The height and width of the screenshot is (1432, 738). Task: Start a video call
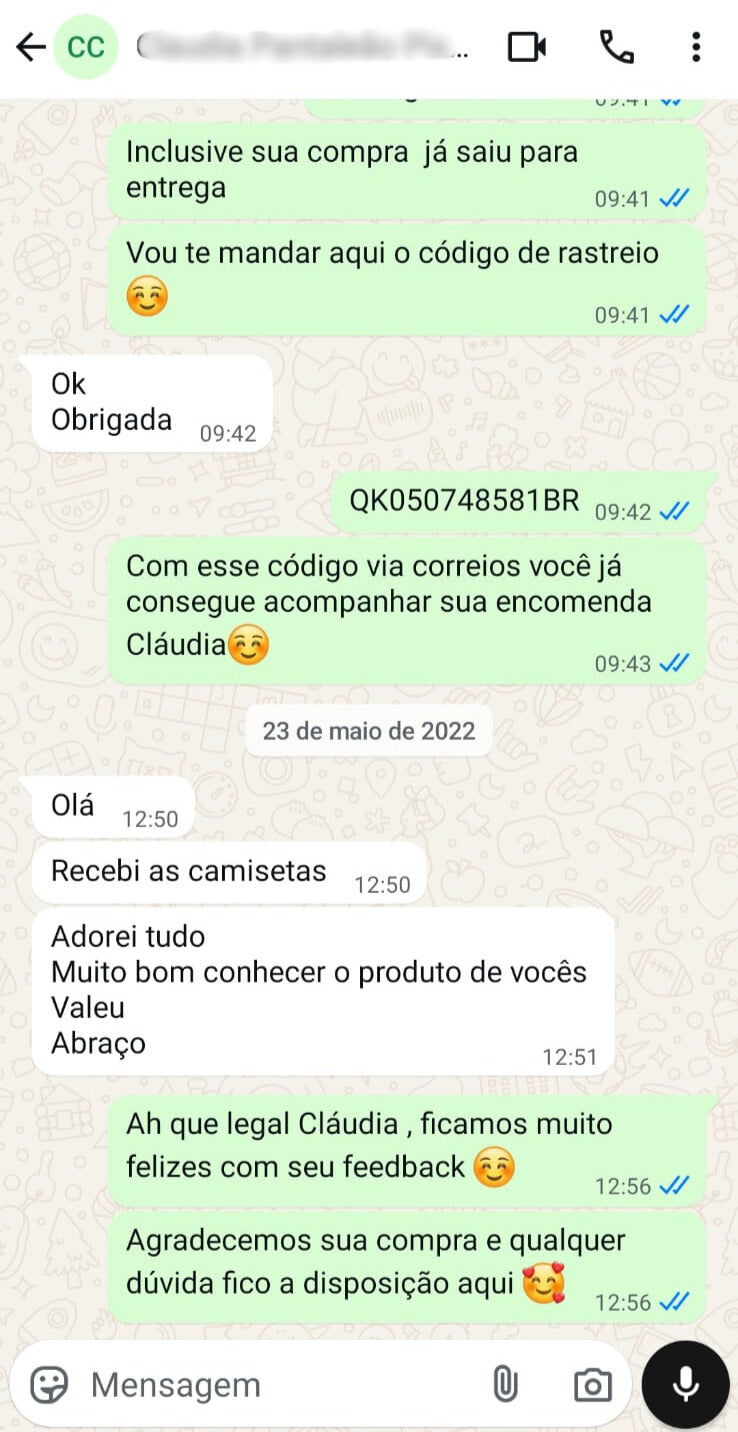click(526, 47)
